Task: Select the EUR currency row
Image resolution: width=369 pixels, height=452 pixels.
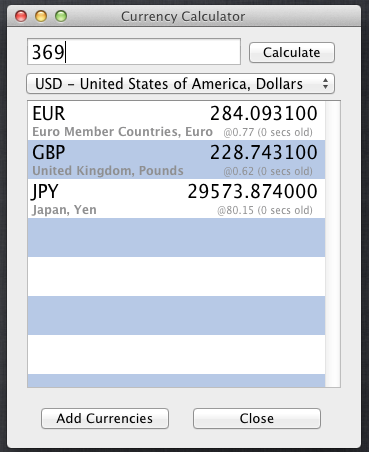Action: tap(176, 121)
